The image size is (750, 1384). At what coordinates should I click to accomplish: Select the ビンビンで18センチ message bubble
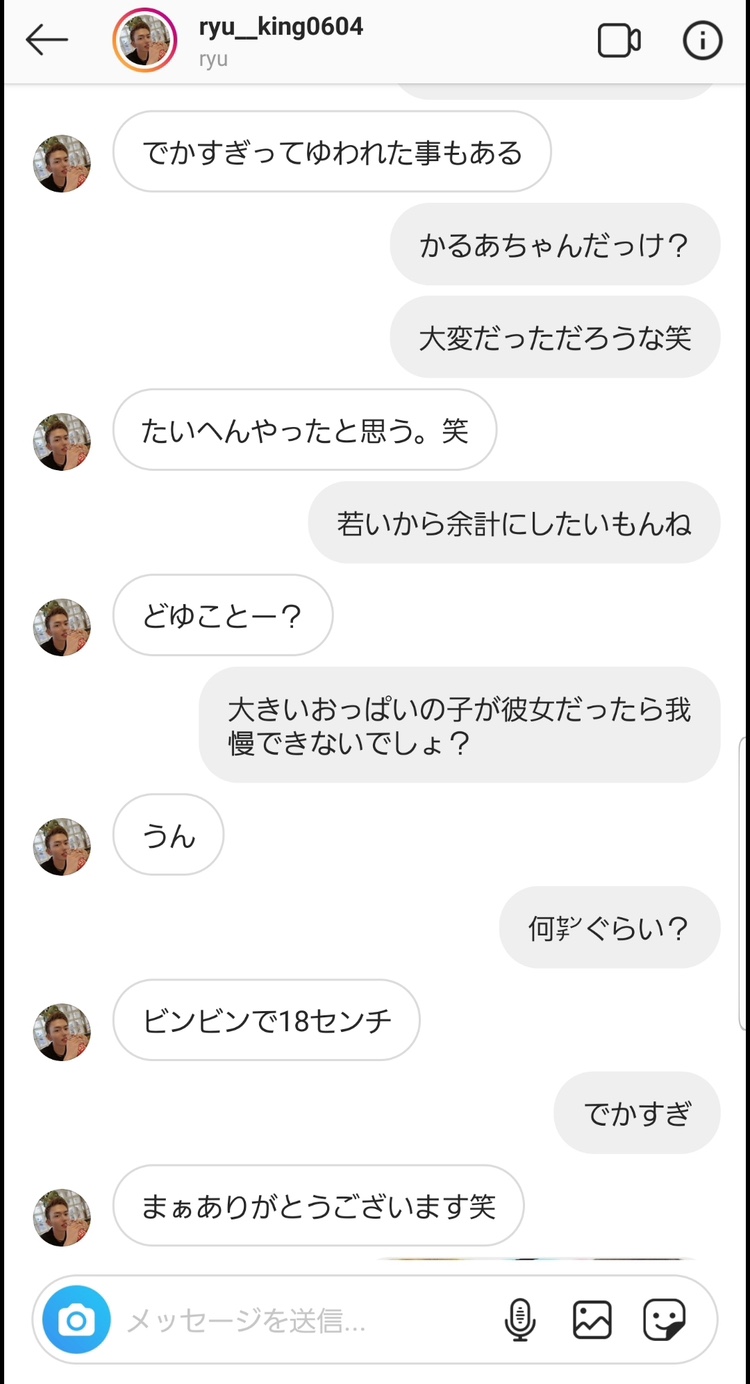[x=265, y=1020]
